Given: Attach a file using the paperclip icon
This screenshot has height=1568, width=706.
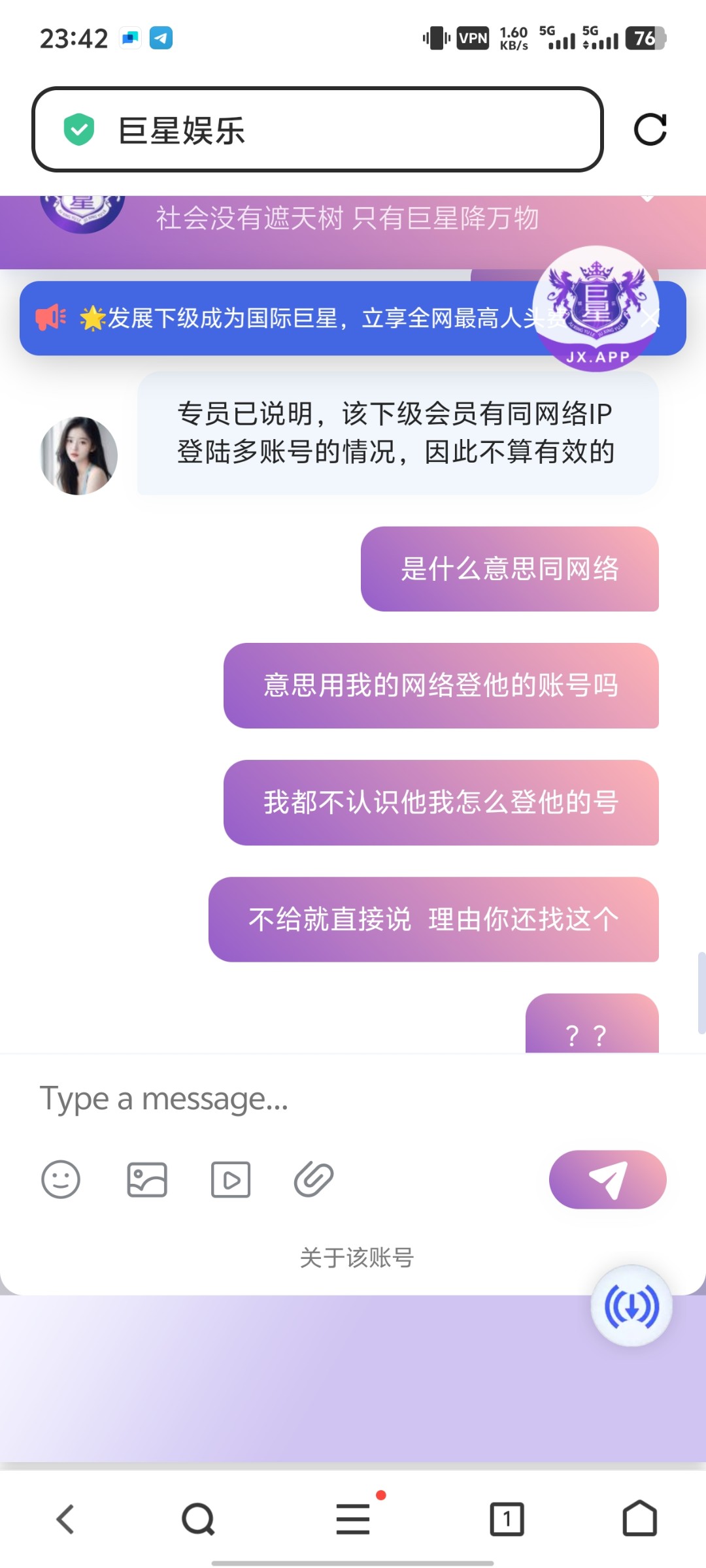Looking at the screenshot, I should coord(314,1180).
